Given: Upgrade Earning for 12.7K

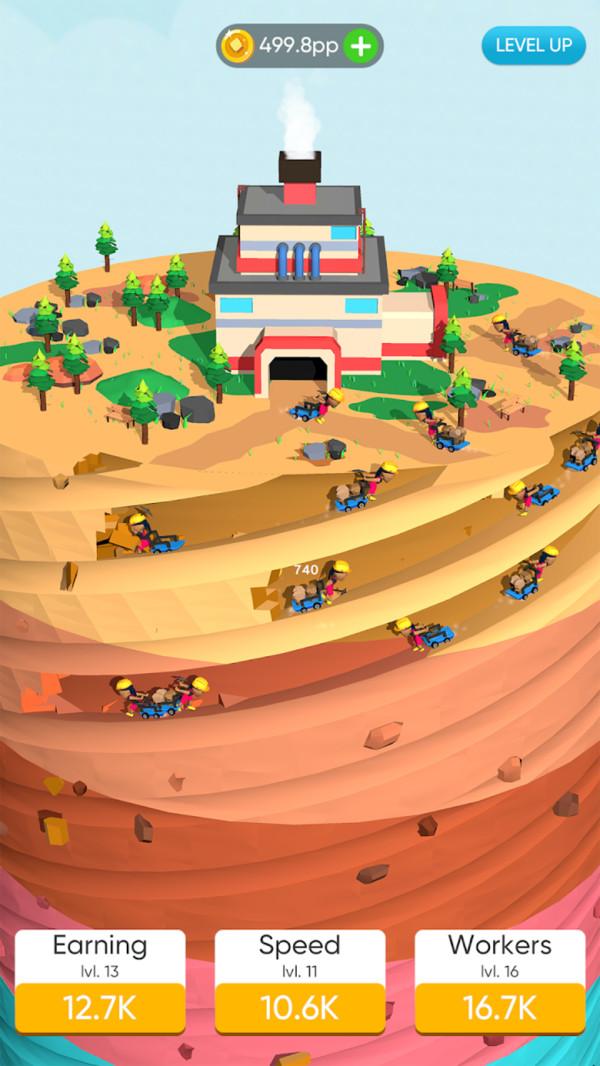Looking at the screenshot, I should [100, 1008].
